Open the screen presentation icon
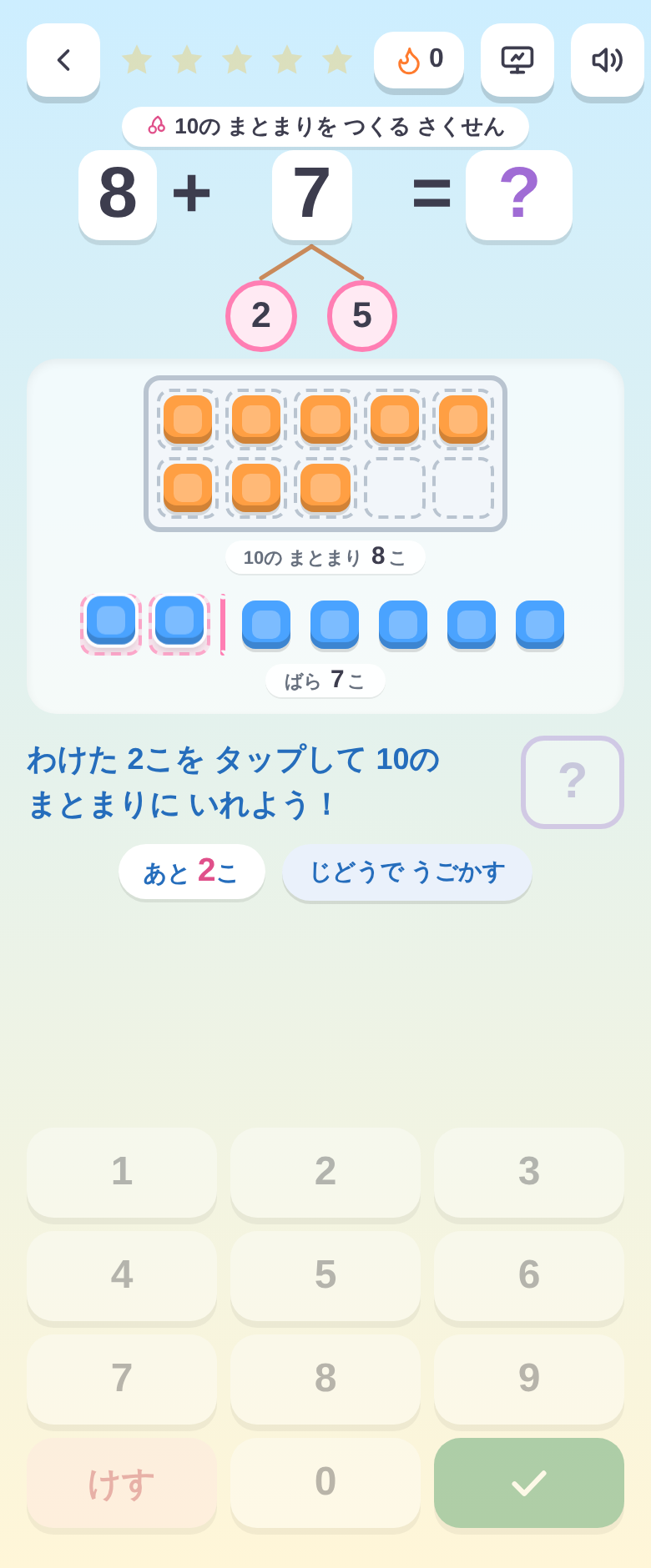Image resolution: width=651 pixels, height=1568 pixels. coord(517,60)
